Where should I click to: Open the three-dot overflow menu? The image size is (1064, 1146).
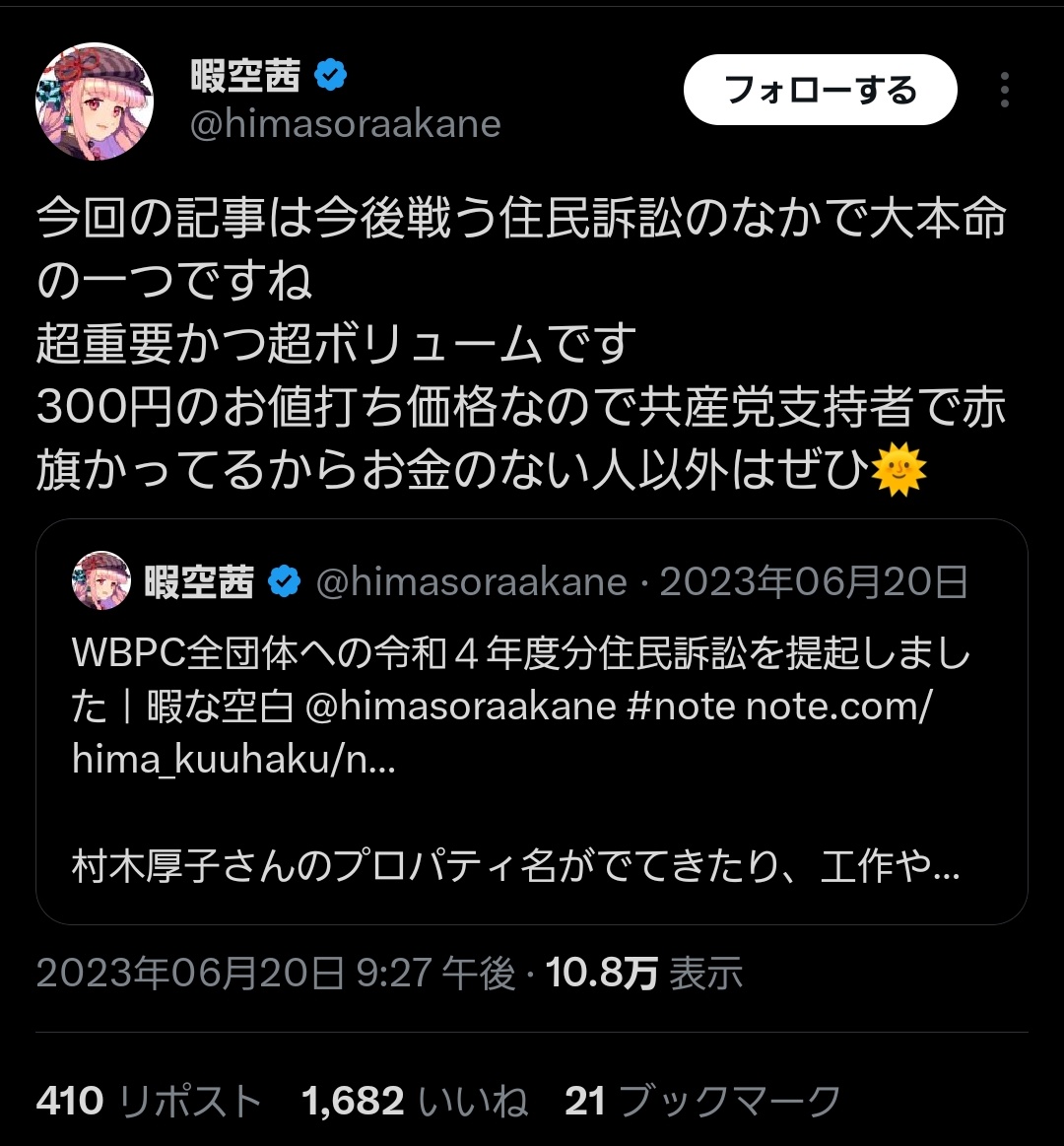pos(1004,90)
